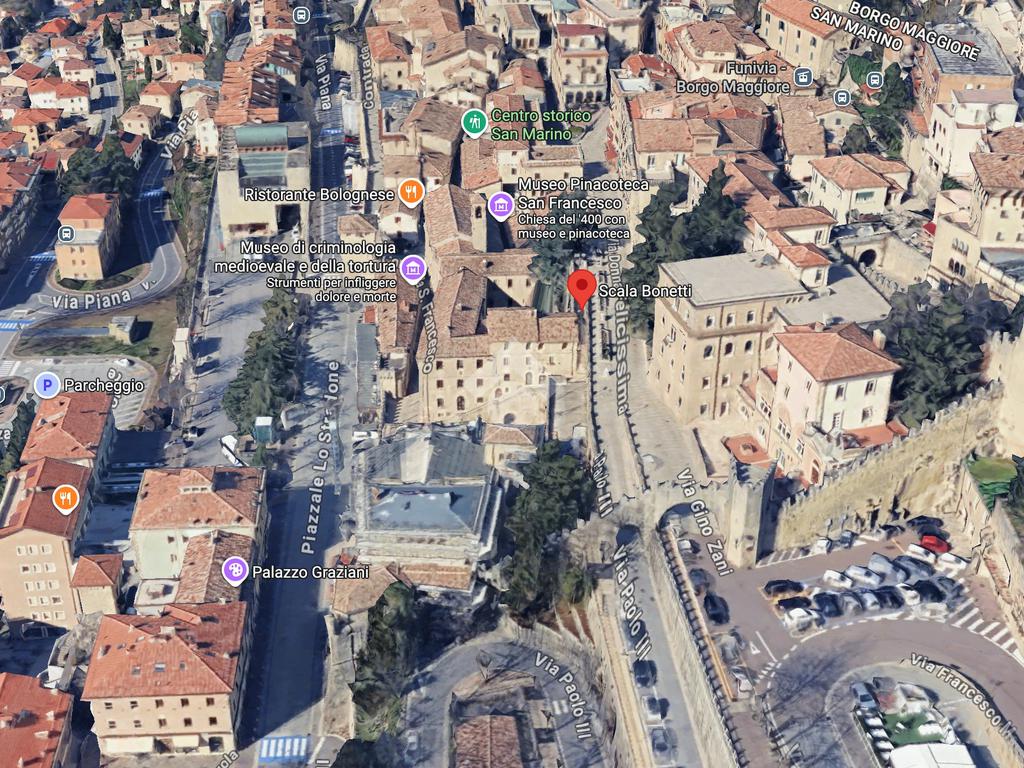This screenshot has height=768, width=1024.
Task: Tap the Museo di criminologia medioevale pin
Action: (x=412, y=268)
